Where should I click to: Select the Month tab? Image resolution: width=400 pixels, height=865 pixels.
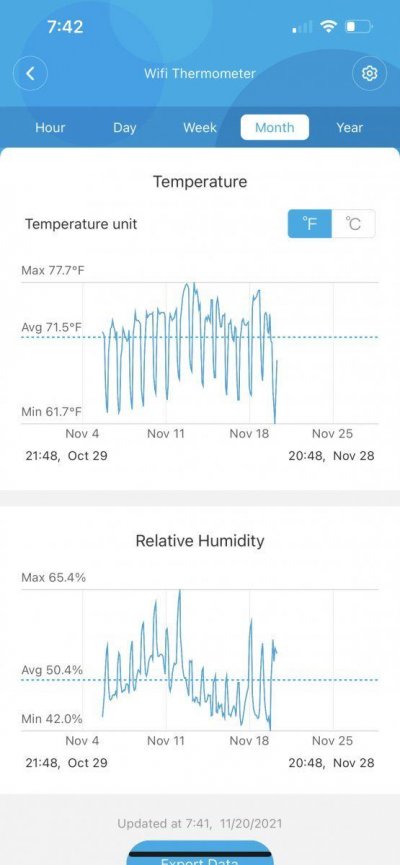pos(275,127)
